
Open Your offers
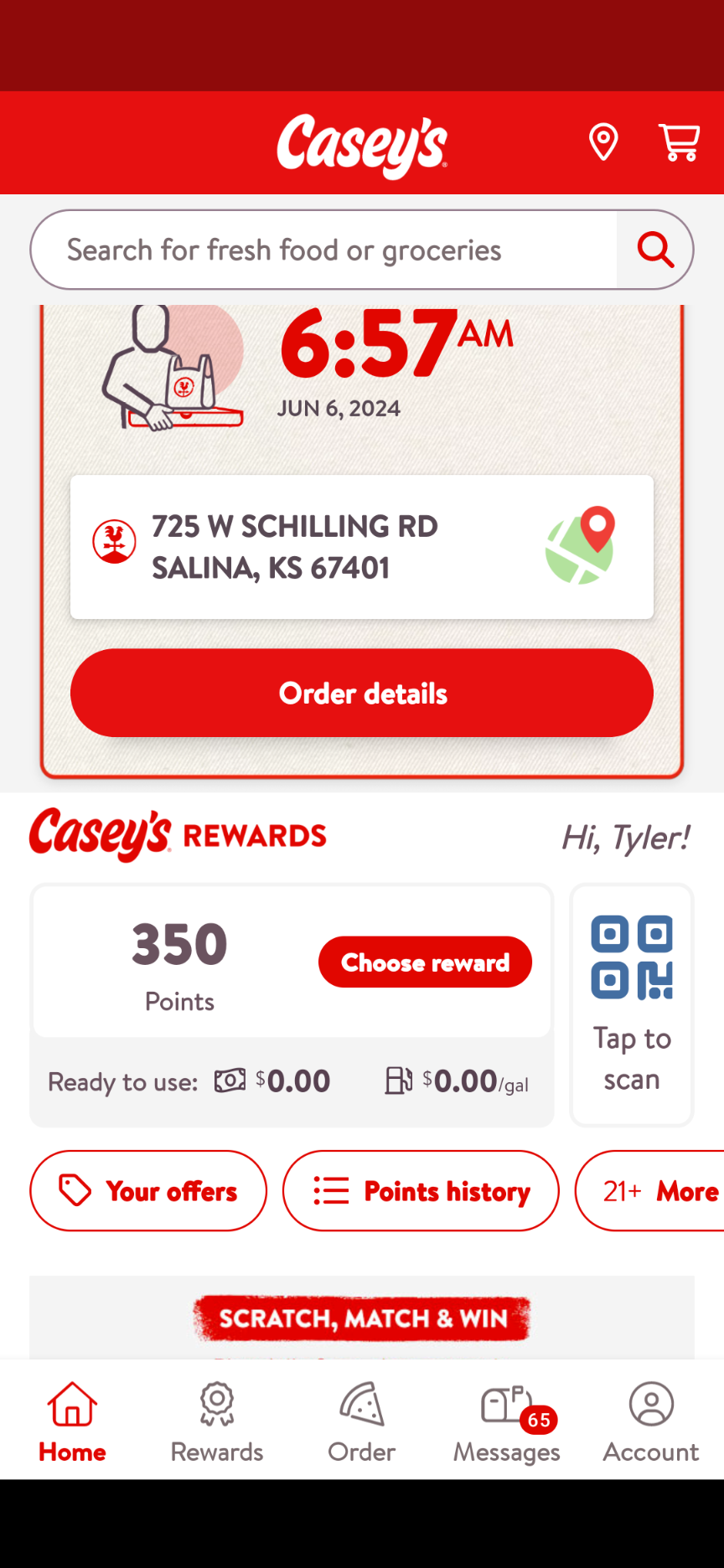(x=148, y=1190)
